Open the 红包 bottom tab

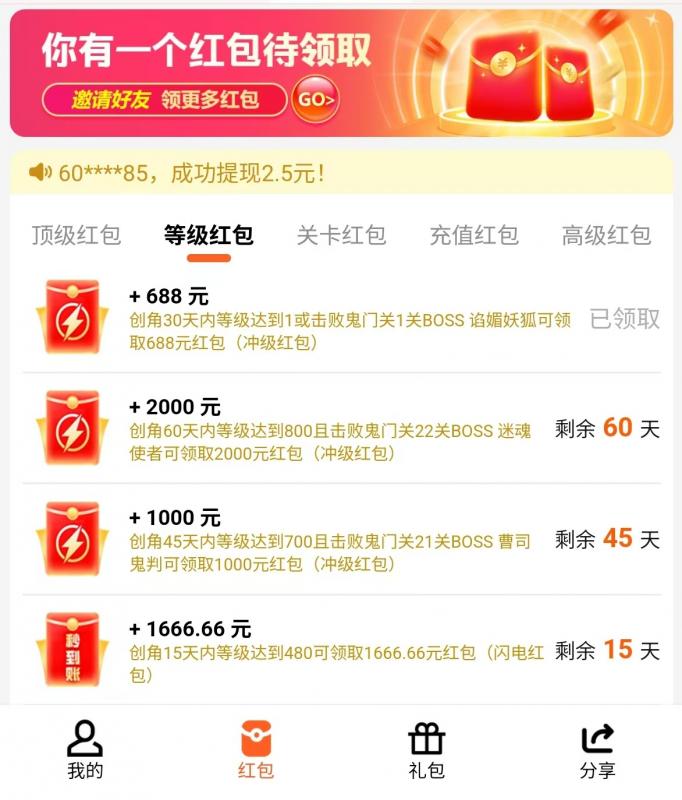point(256,751)
